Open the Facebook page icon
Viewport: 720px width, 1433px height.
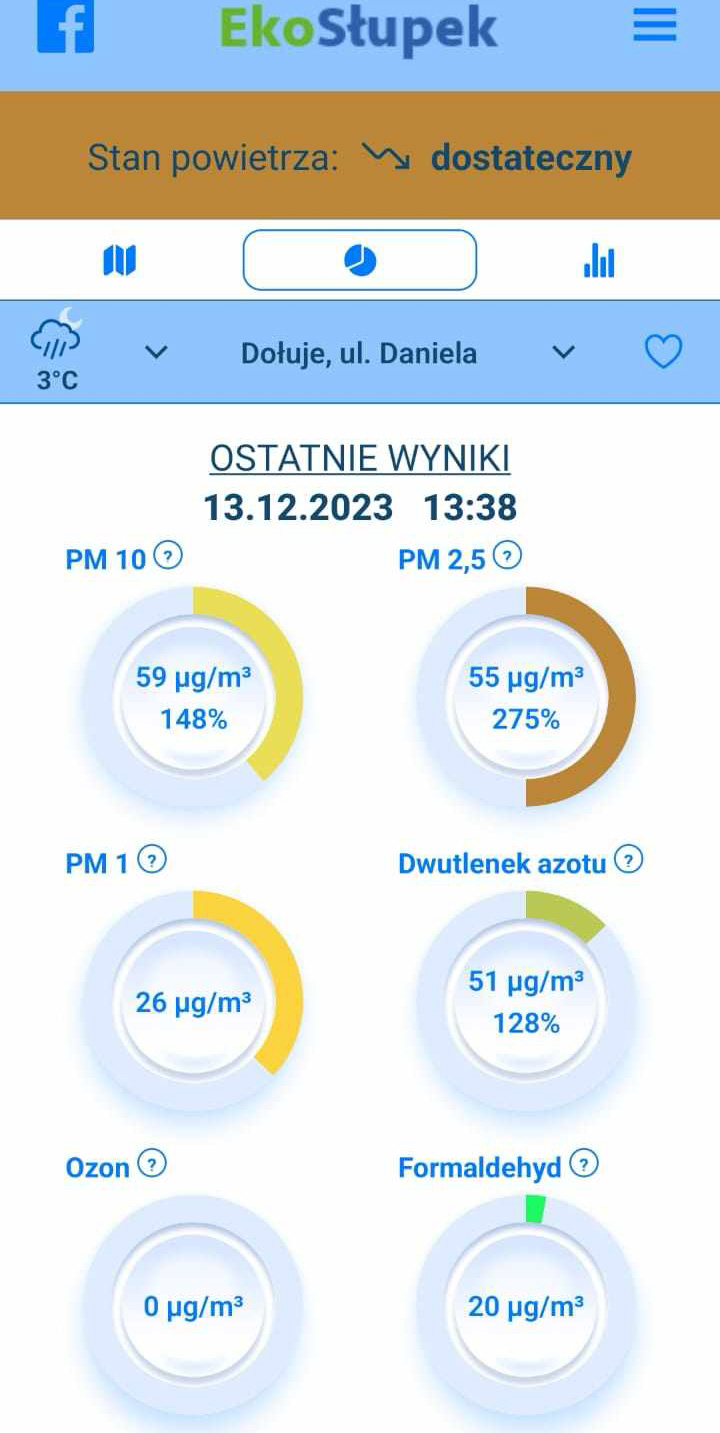click(x=65, y=26)
